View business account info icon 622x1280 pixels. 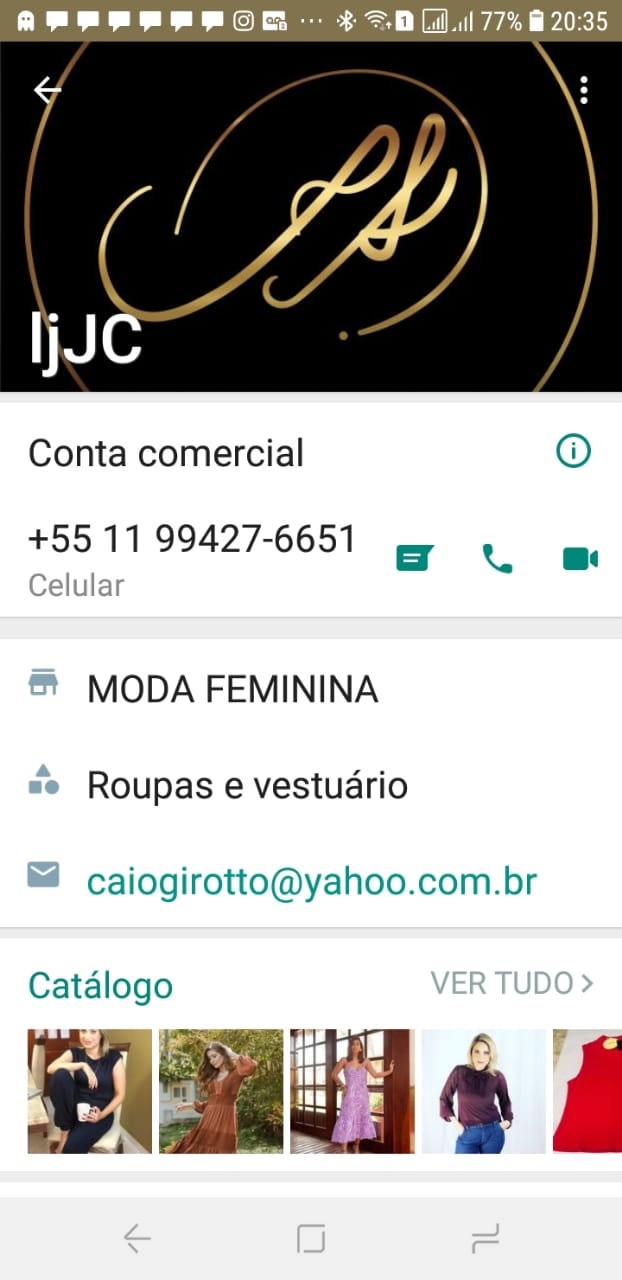573,452
